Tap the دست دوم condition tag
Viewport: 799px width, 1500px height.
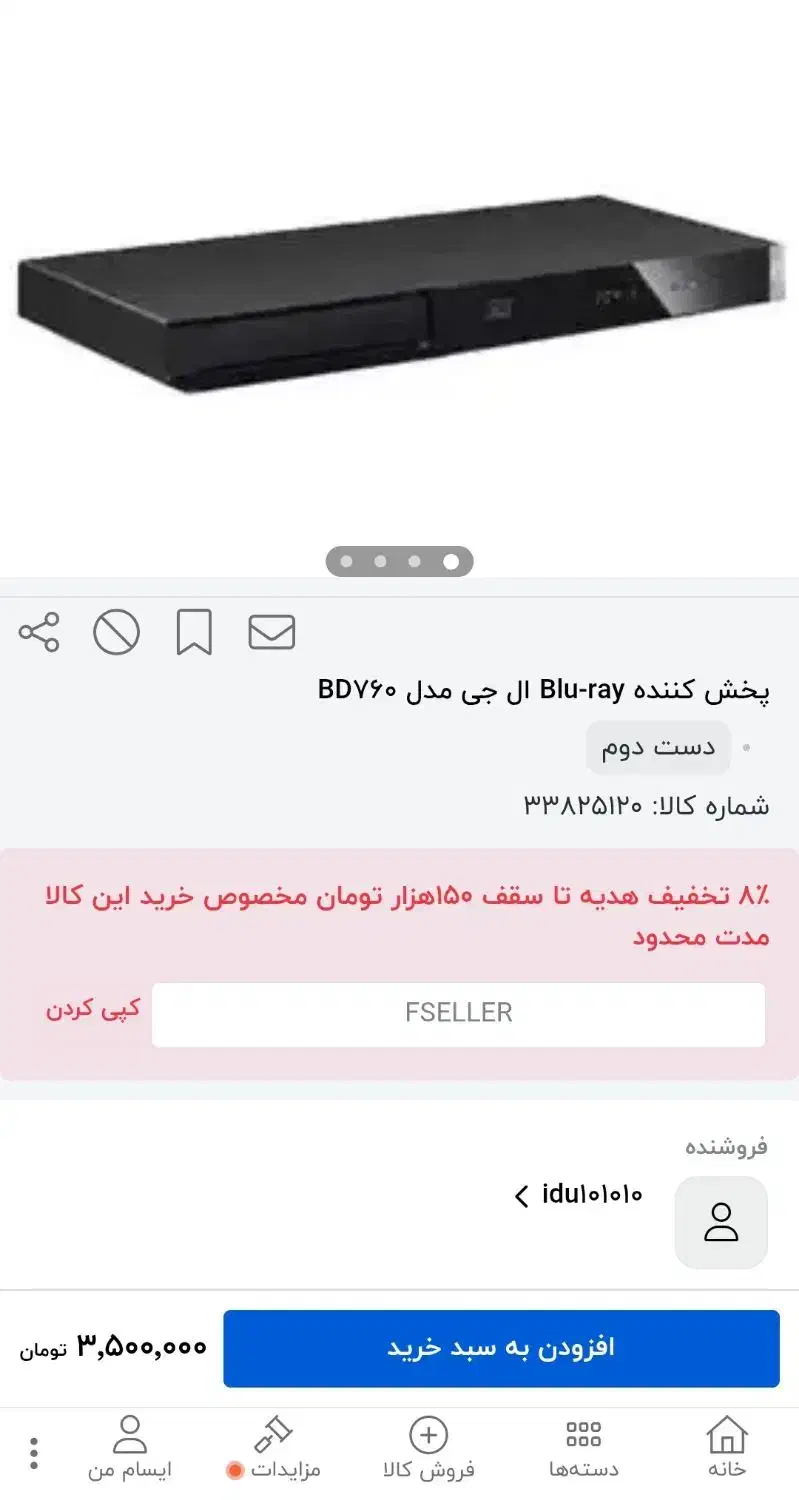pyautogui.click(x=657, y=747)
